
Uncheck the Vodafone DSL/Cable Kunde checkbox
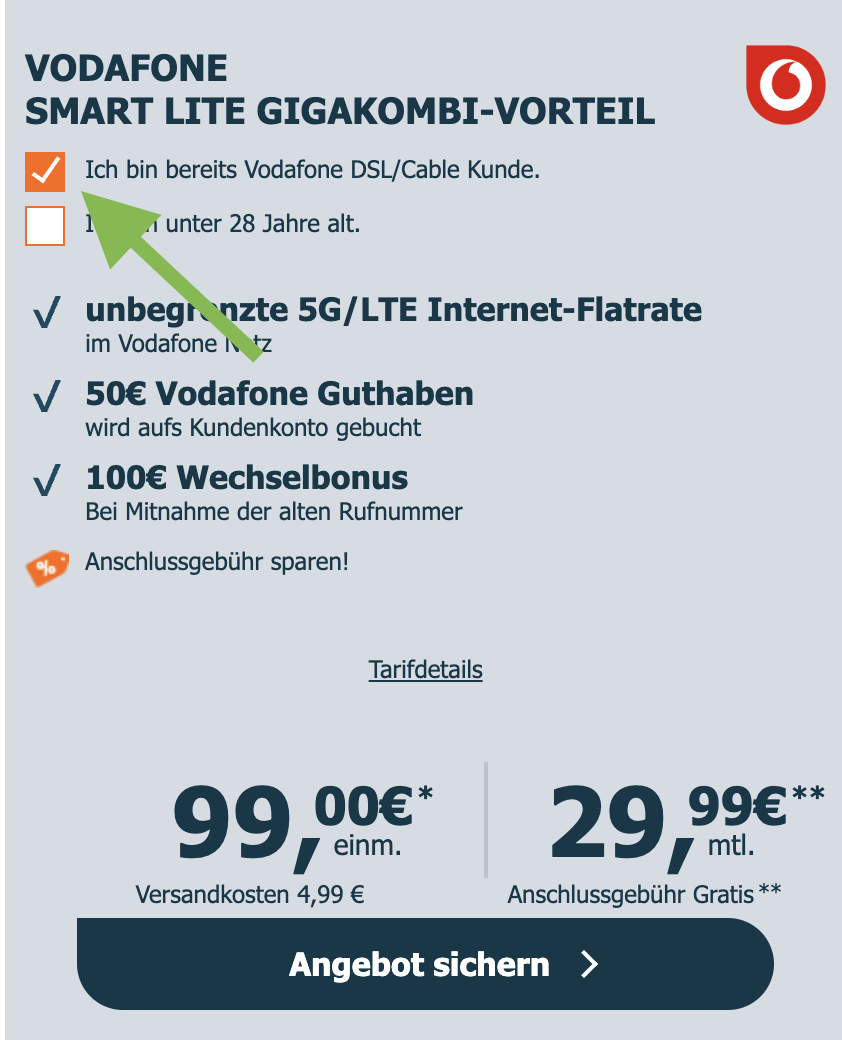tap(45, 171)
